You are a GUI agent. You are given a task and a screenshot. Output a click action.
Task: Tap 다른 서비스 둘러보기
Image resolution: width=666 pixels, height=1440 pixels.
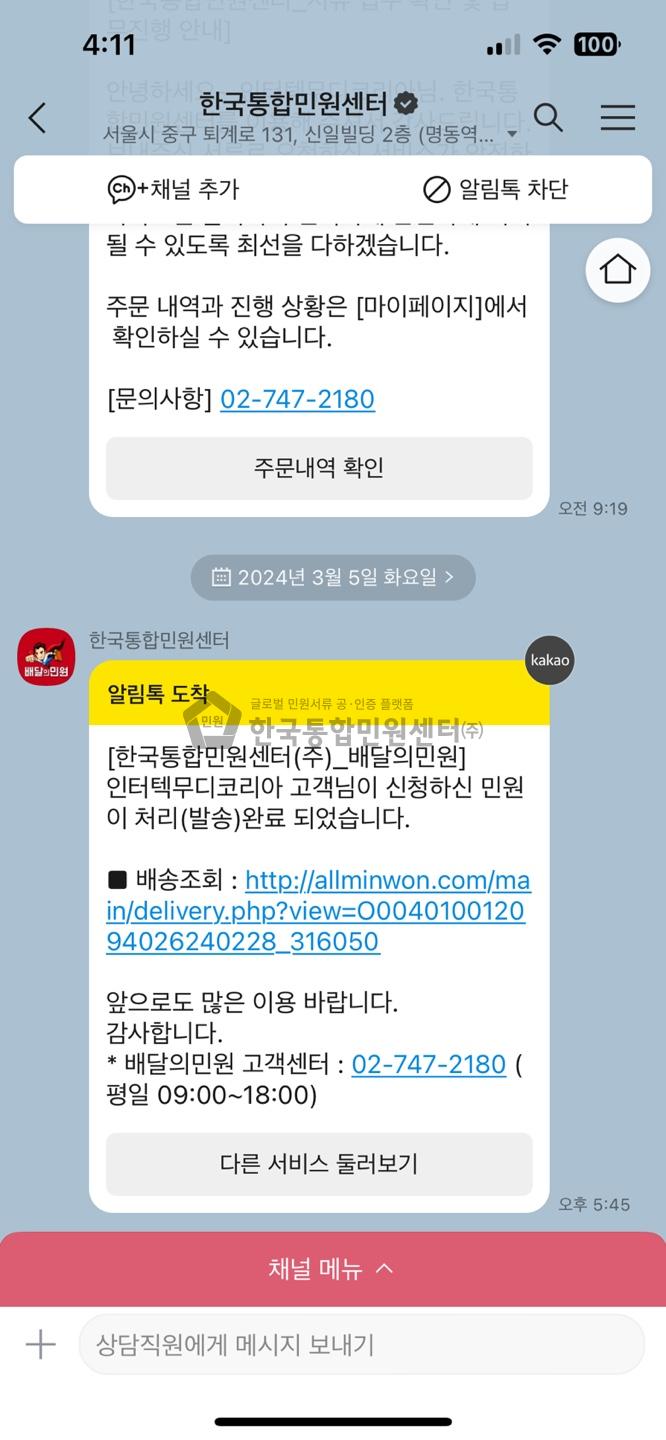[x=319, y=1163]
